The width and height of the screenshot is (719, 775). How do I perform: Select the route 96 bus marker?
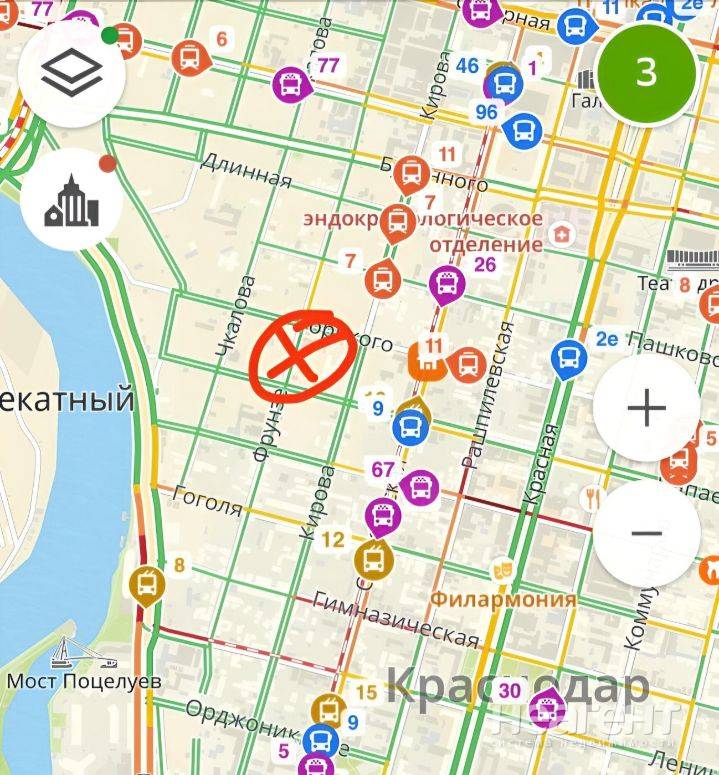521,128
